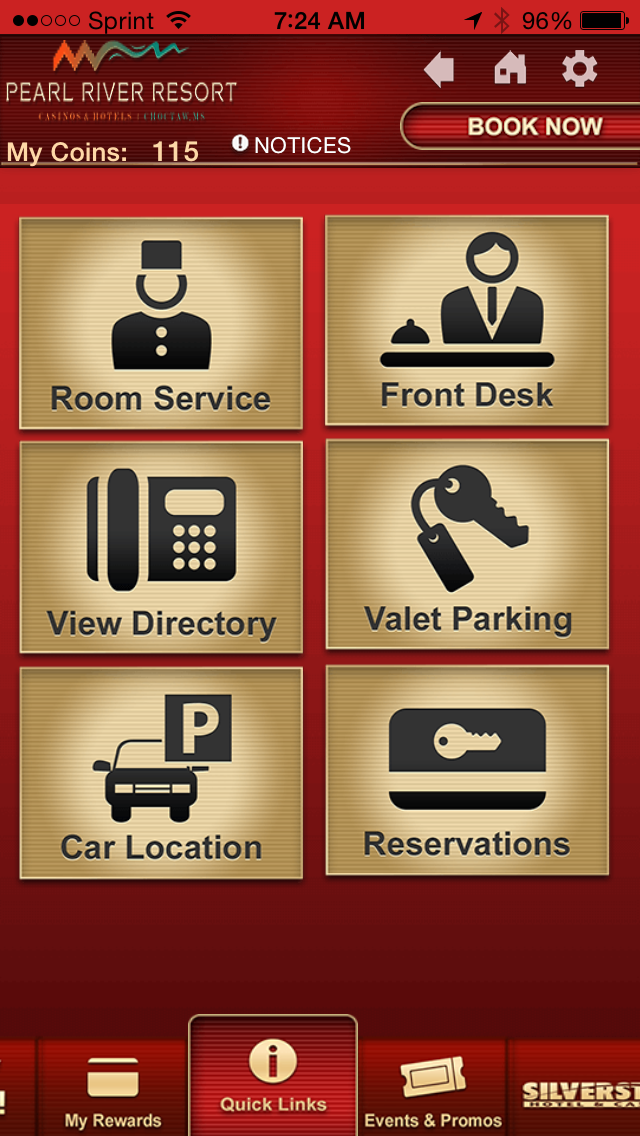View the Notices
640x1136 pixels.
pos(291,145)
